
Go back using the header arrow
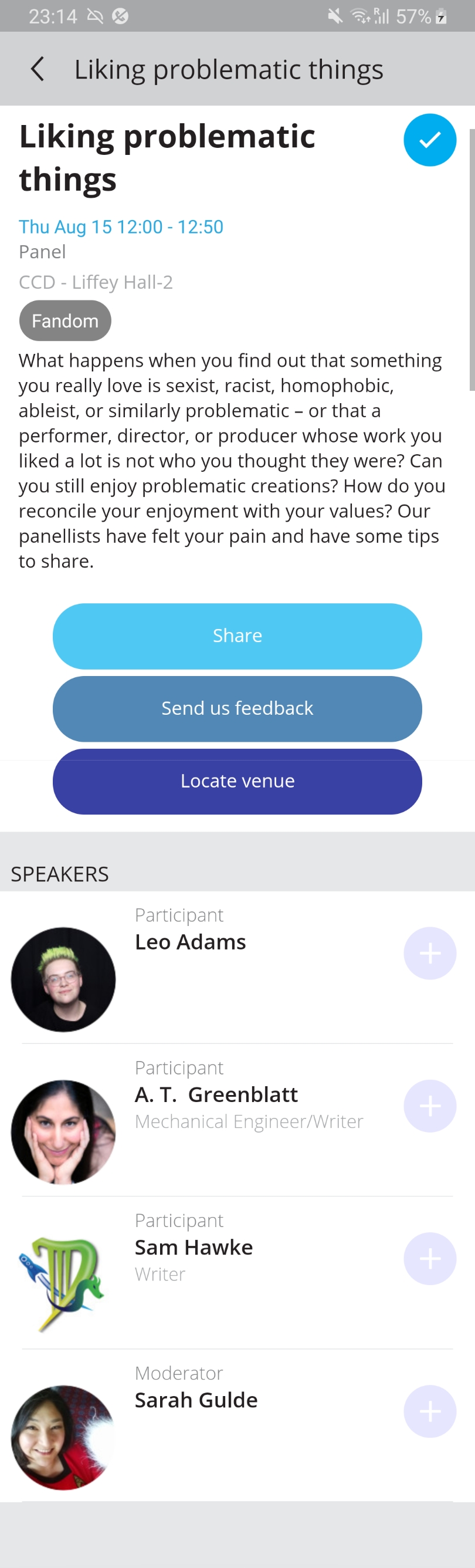coord(38,69)
